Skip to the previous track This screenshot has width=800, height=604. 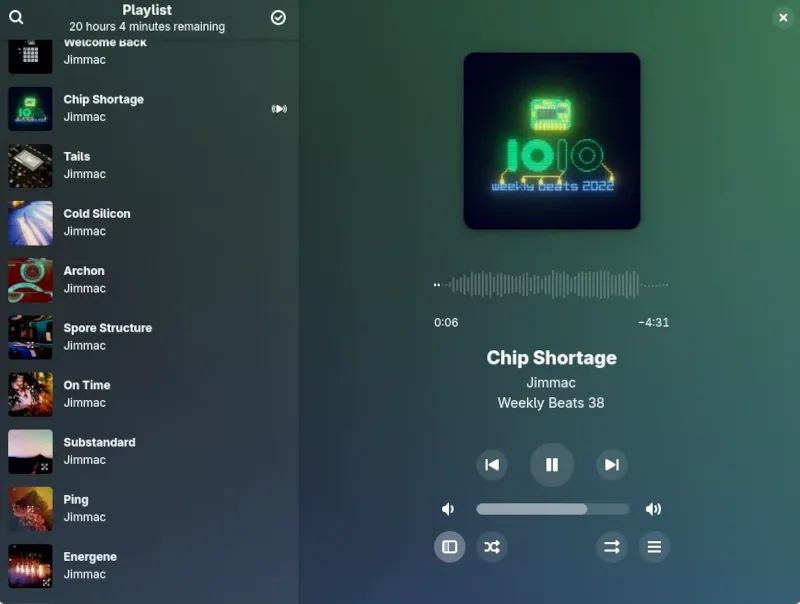pyautogui.click(x=492, y=464)
